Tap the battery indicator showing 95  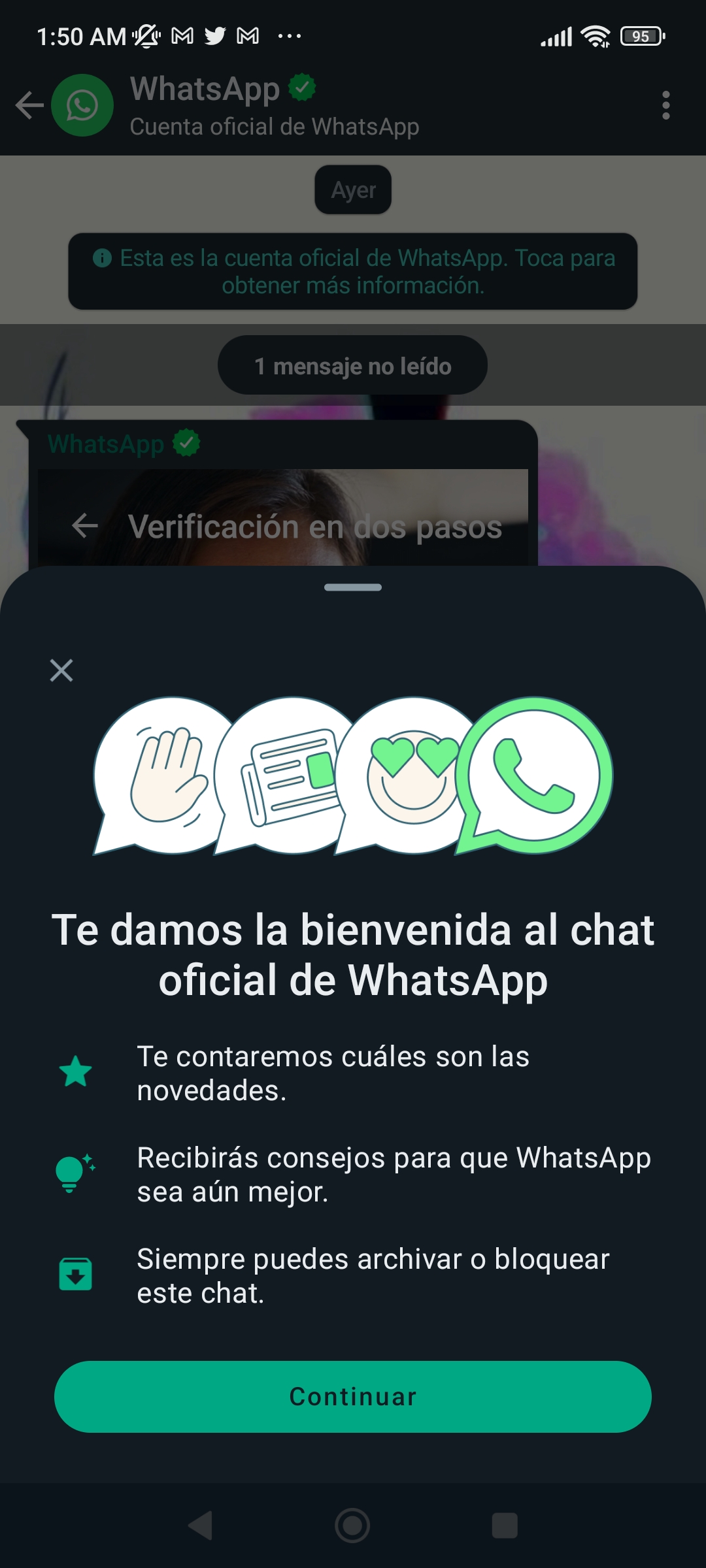639,36
